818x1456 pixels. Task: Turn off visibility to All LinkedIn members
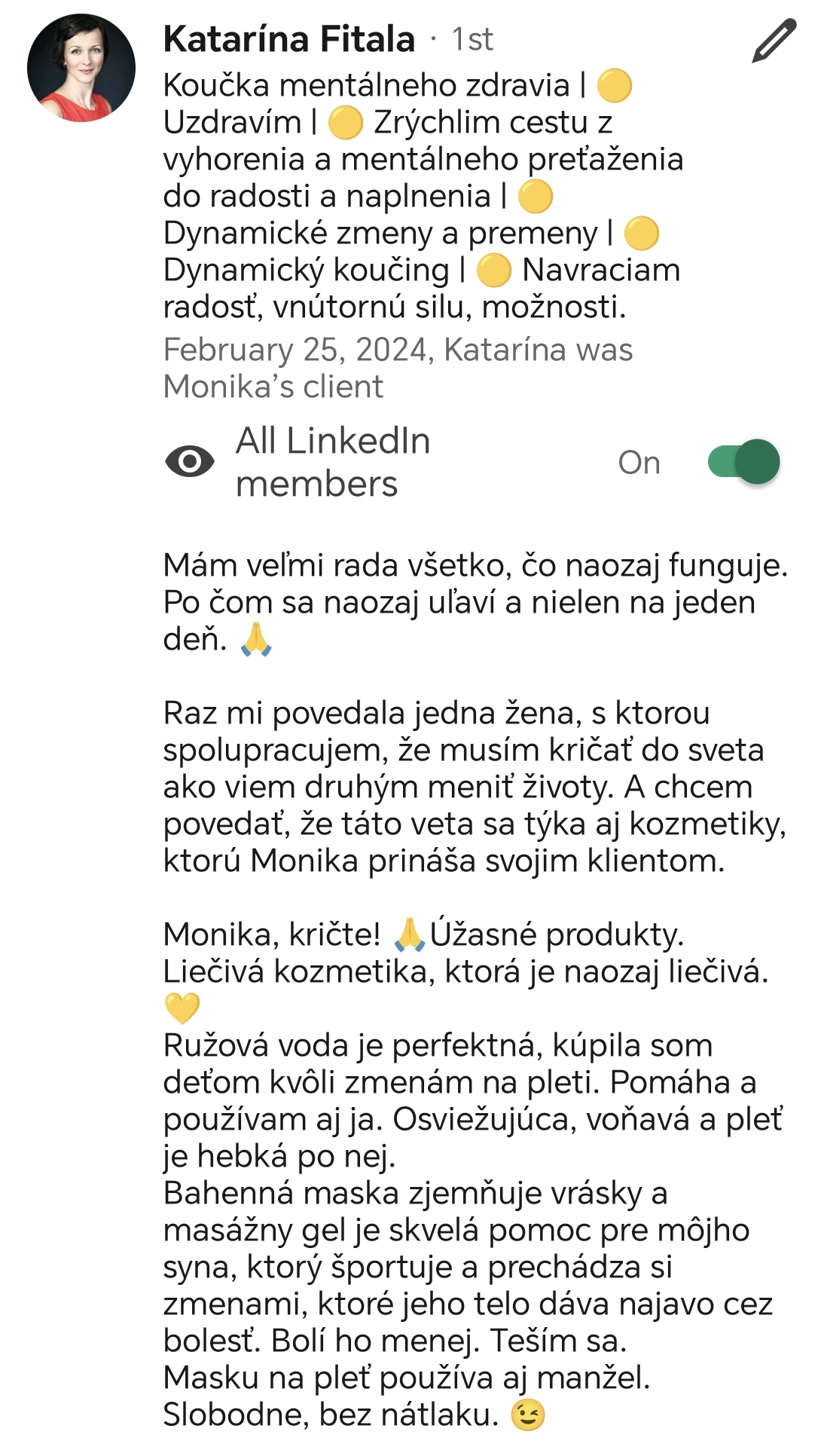tap(743, 462)
